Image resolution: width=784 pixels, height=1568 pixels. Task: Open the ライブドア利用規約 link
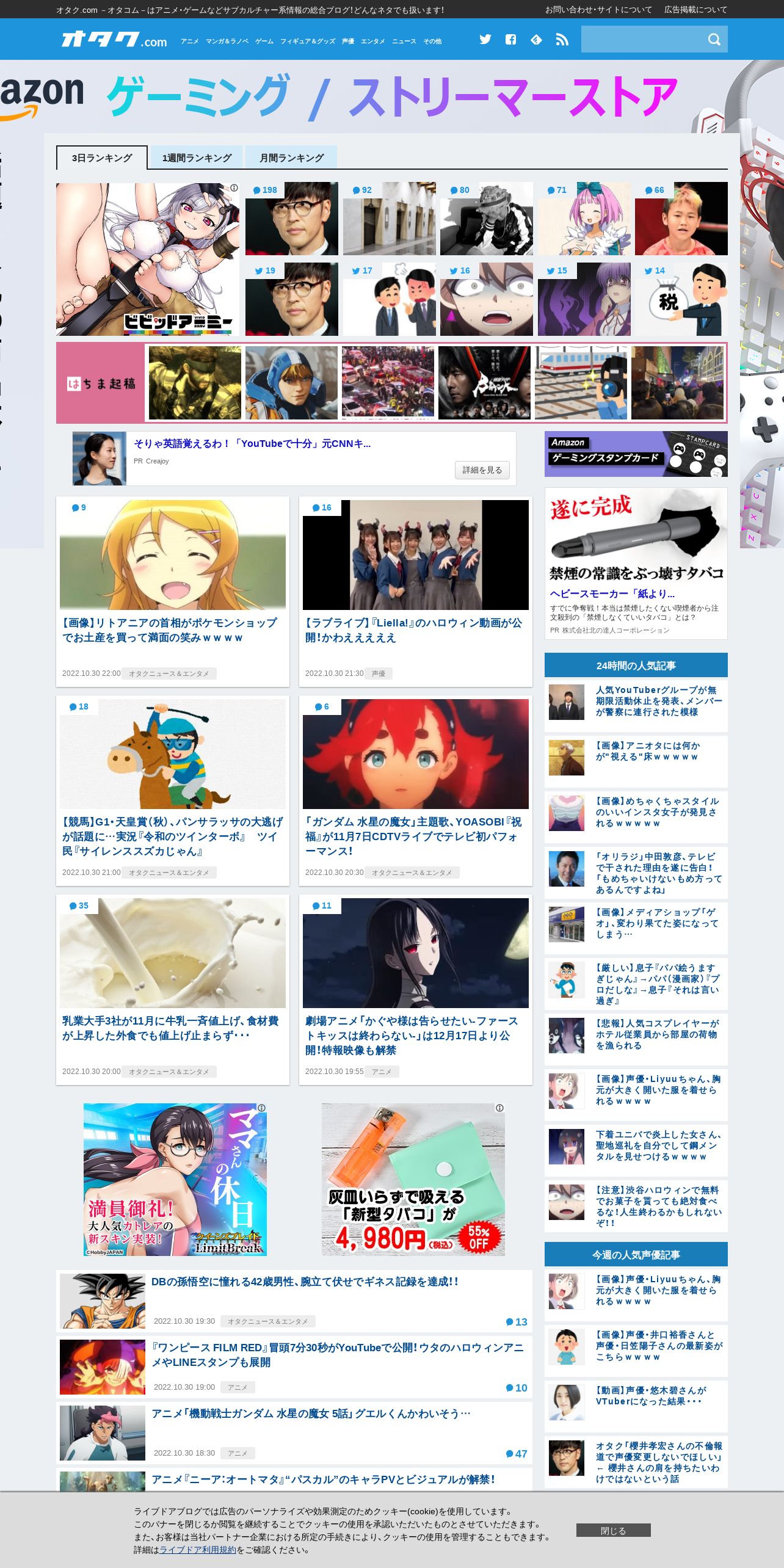[198, 1550]
